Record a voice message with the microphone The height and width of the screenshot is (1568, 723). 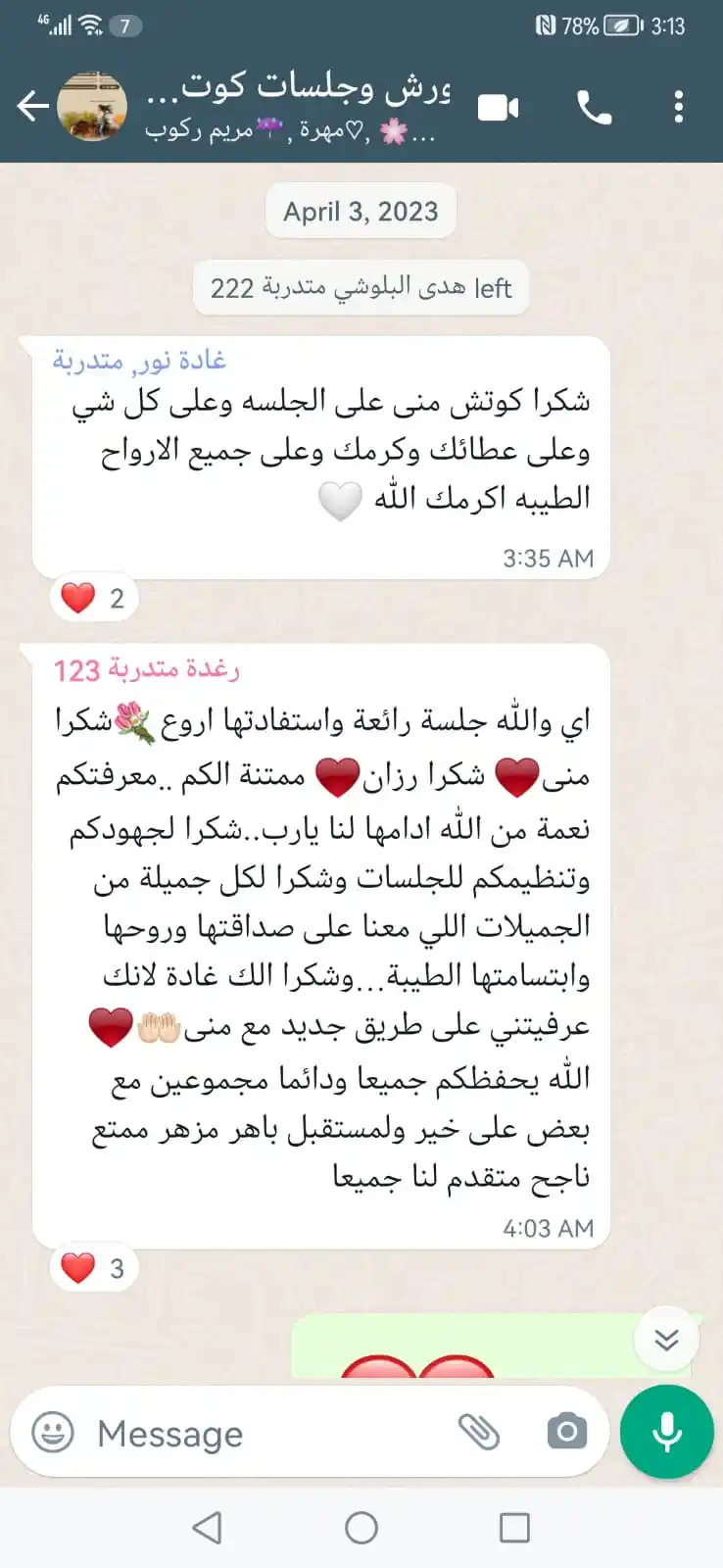click(667, 1432)
